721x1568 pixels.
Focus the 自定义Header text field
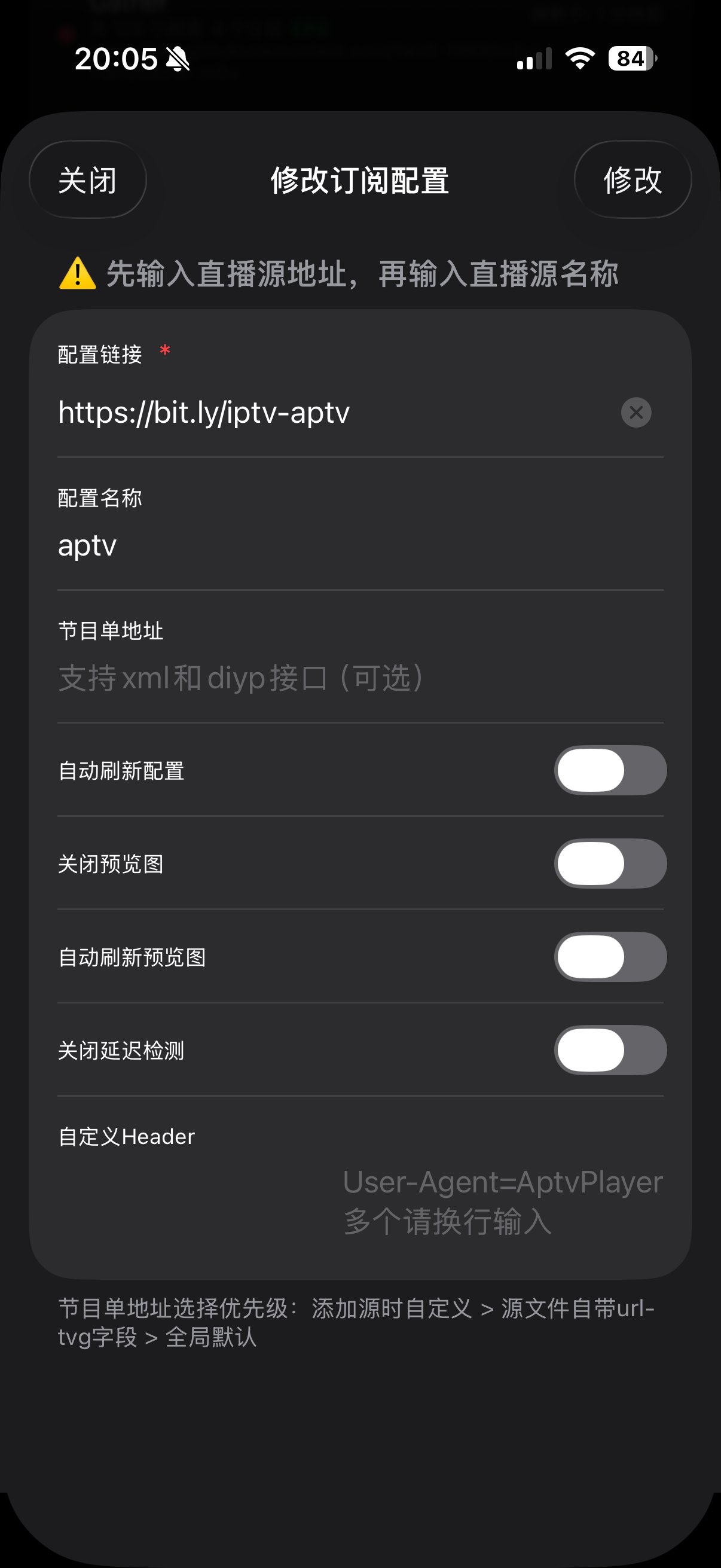click(x=502, y=1201)
